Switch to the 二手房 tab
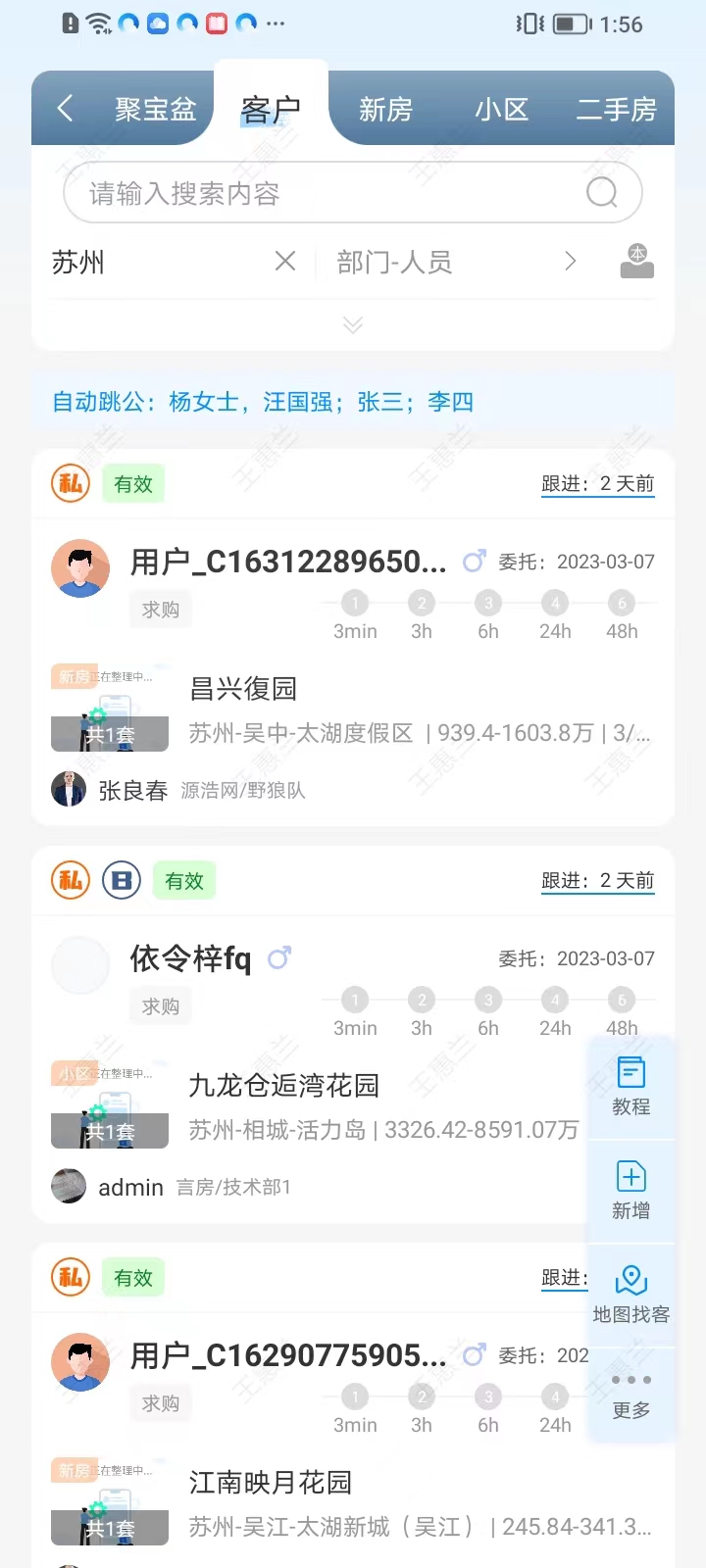The height and width of the screenshot is (1568, 706). pyautogui.click(x=616, y=111)
